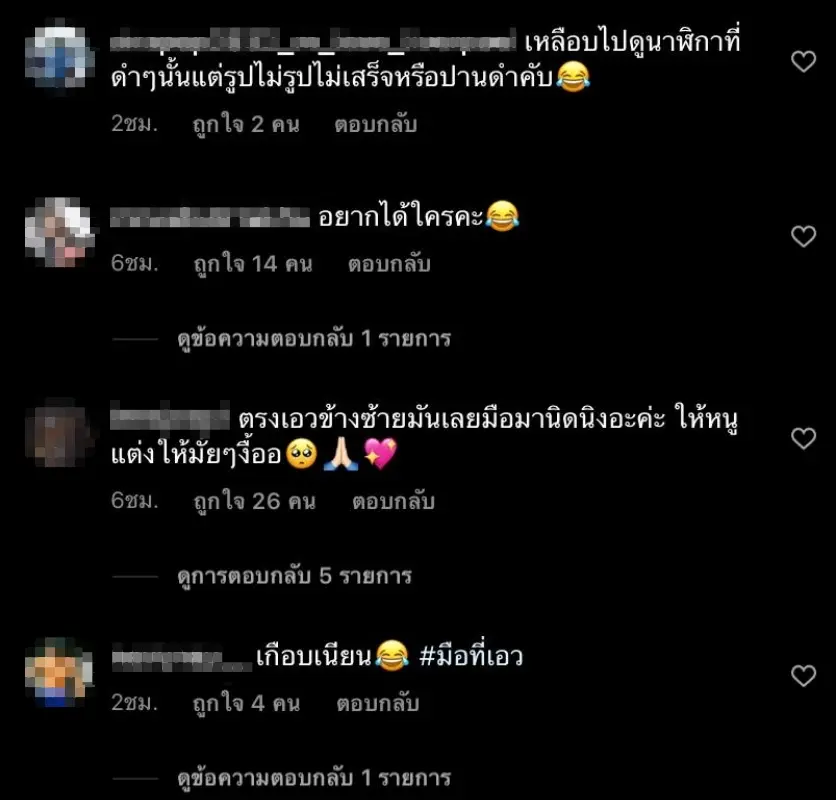See the 14 likes on "อยากได้ใครคะ"
The width and height of the screenshot is (836, 800).
coord(252,265)
